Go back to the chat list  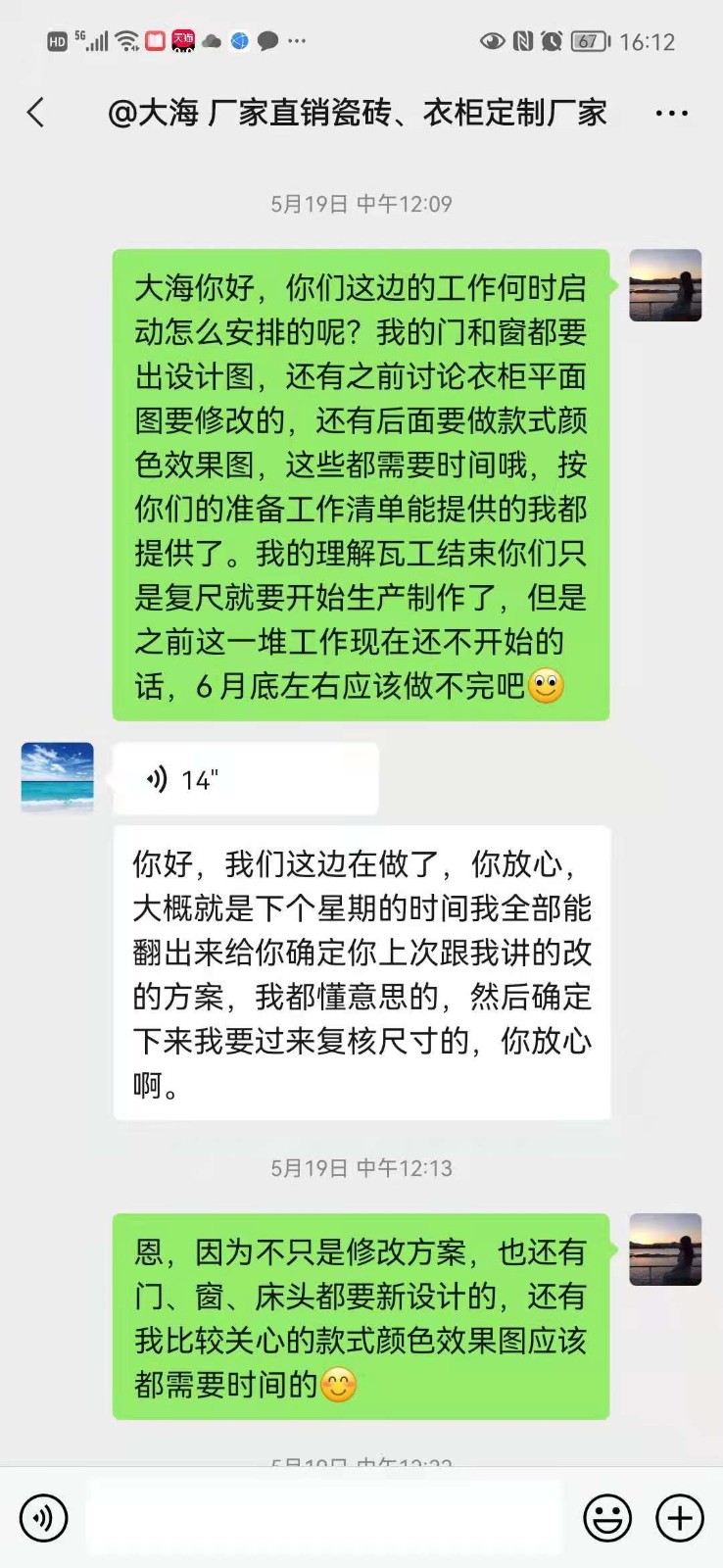(36, 113)
